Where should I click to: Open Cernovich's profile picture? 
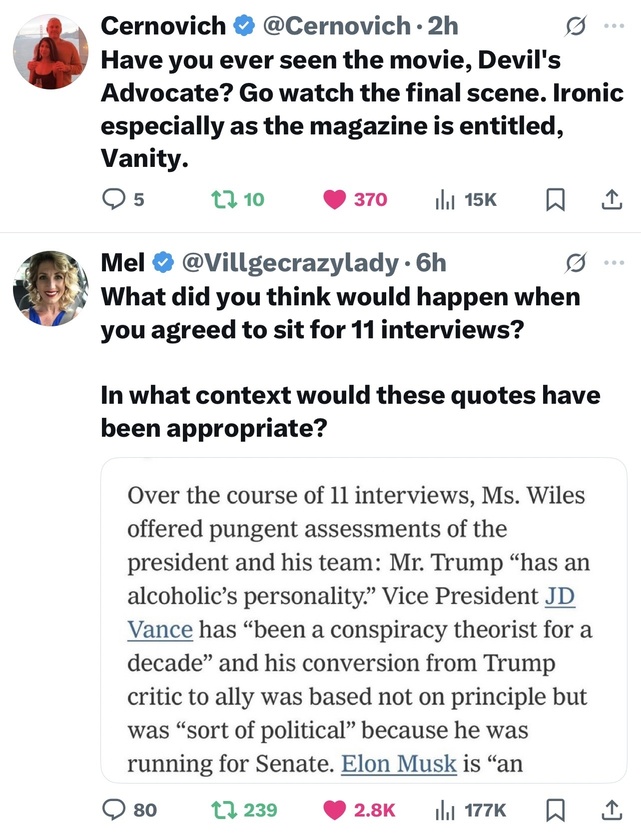point(50,51)
